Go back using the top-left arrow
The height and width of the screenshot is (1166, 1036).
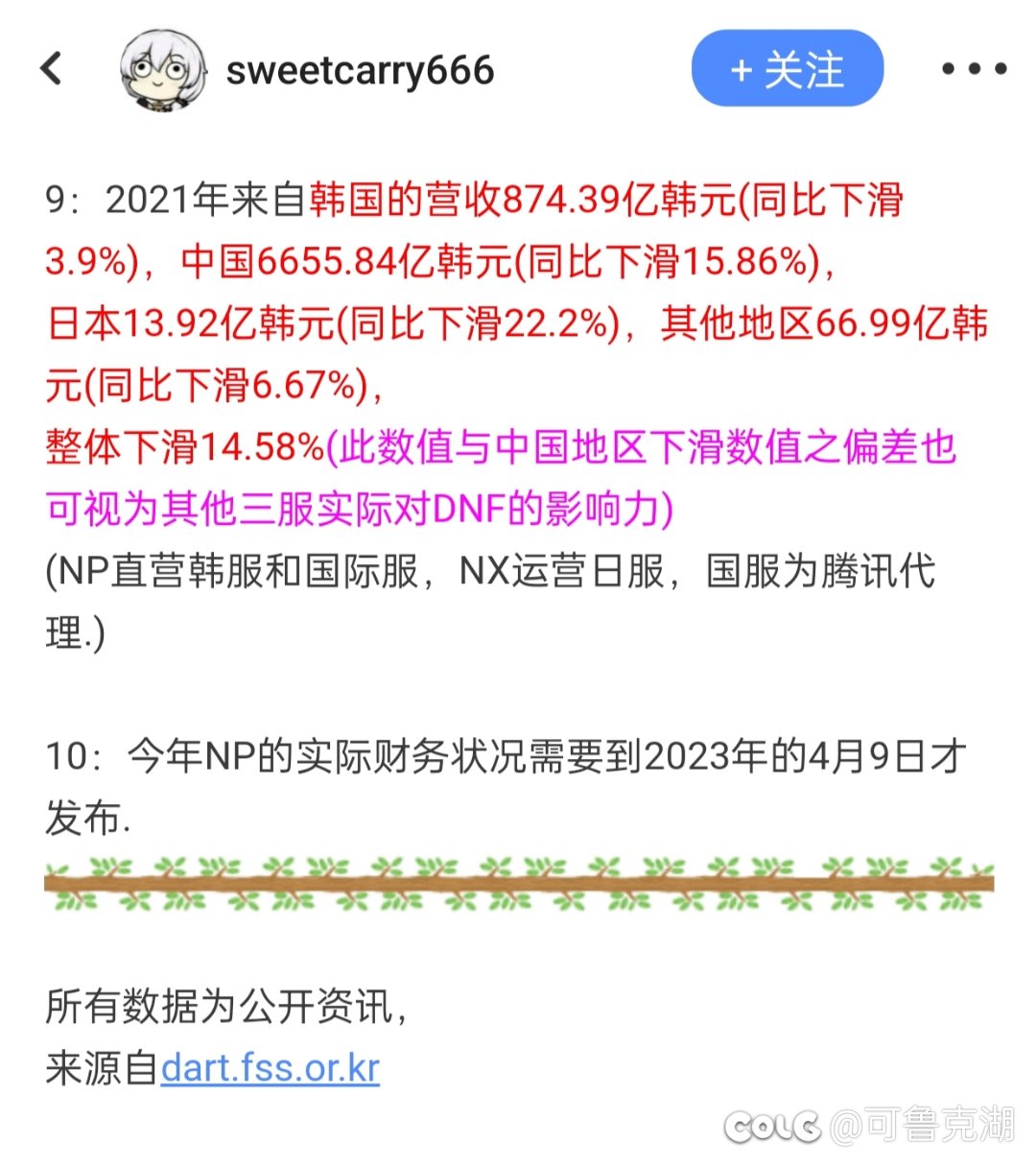click(52, 69)
